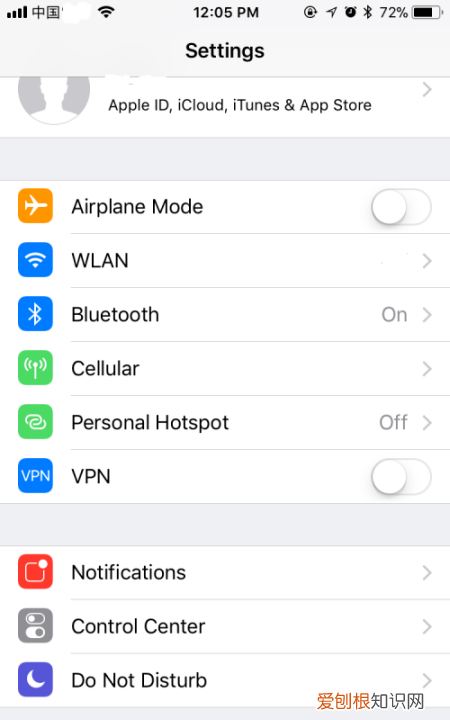The image size is (450, 720).
Task: Open Notifications settings
Action: click(225, 573)
